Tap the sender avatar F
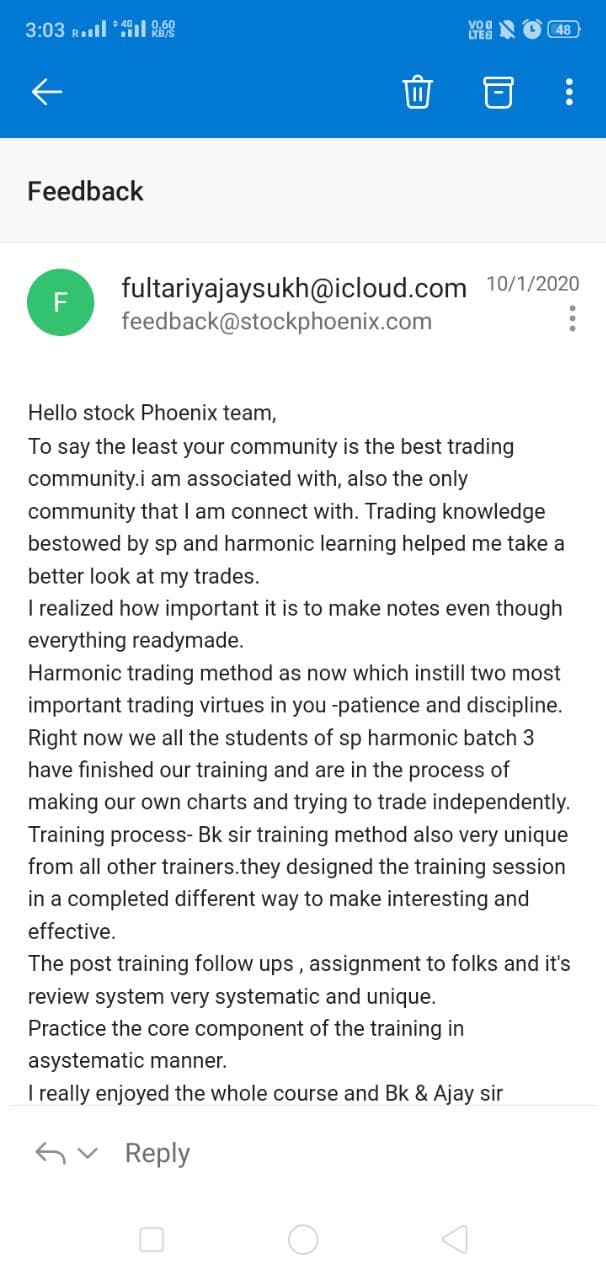Screen dimensions: 606x1280 pyautogui.click(x=60, y=303)
